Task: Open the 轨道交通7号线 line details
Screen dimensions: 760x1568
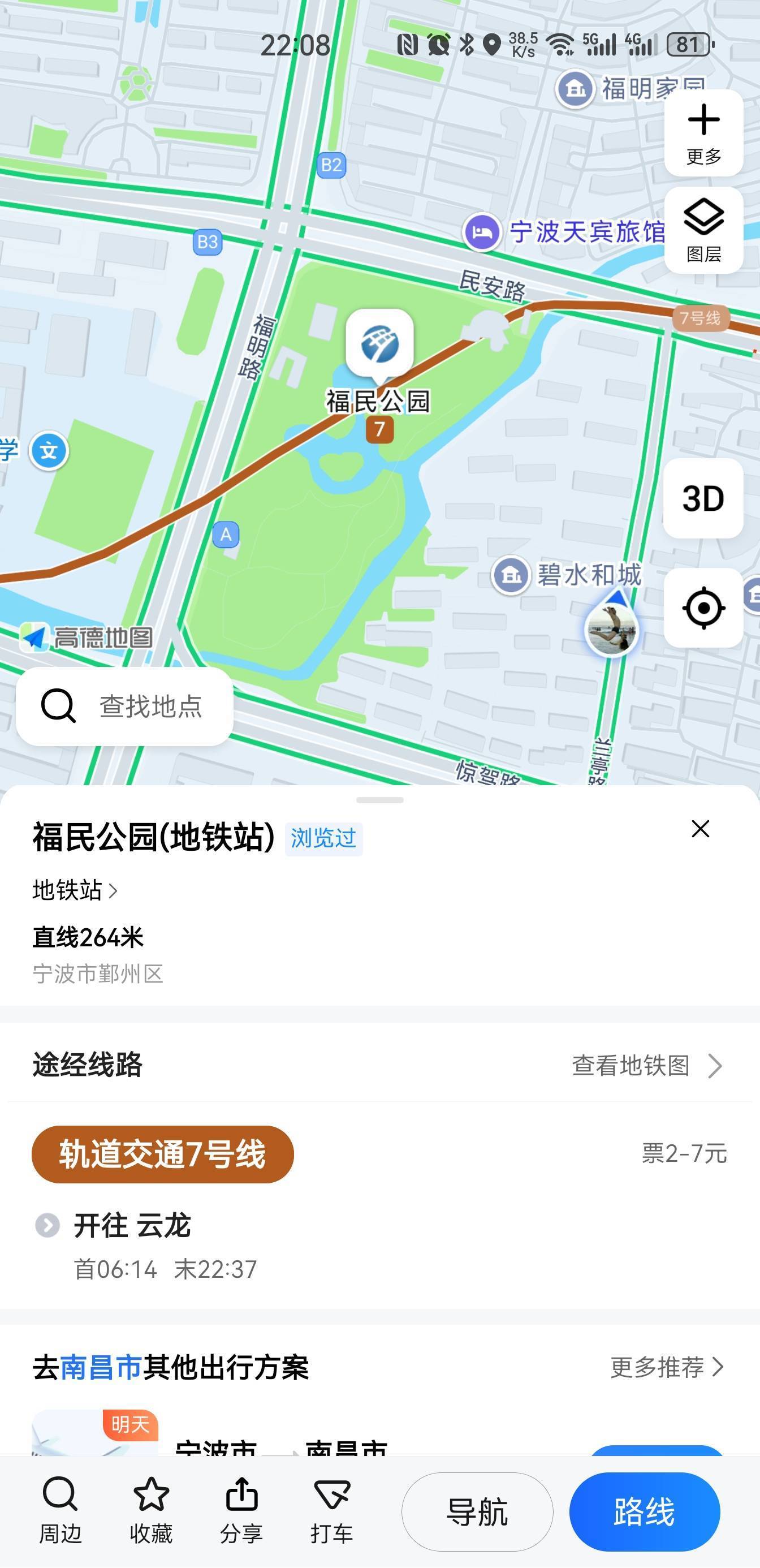Action: (x=162, y=1154)
